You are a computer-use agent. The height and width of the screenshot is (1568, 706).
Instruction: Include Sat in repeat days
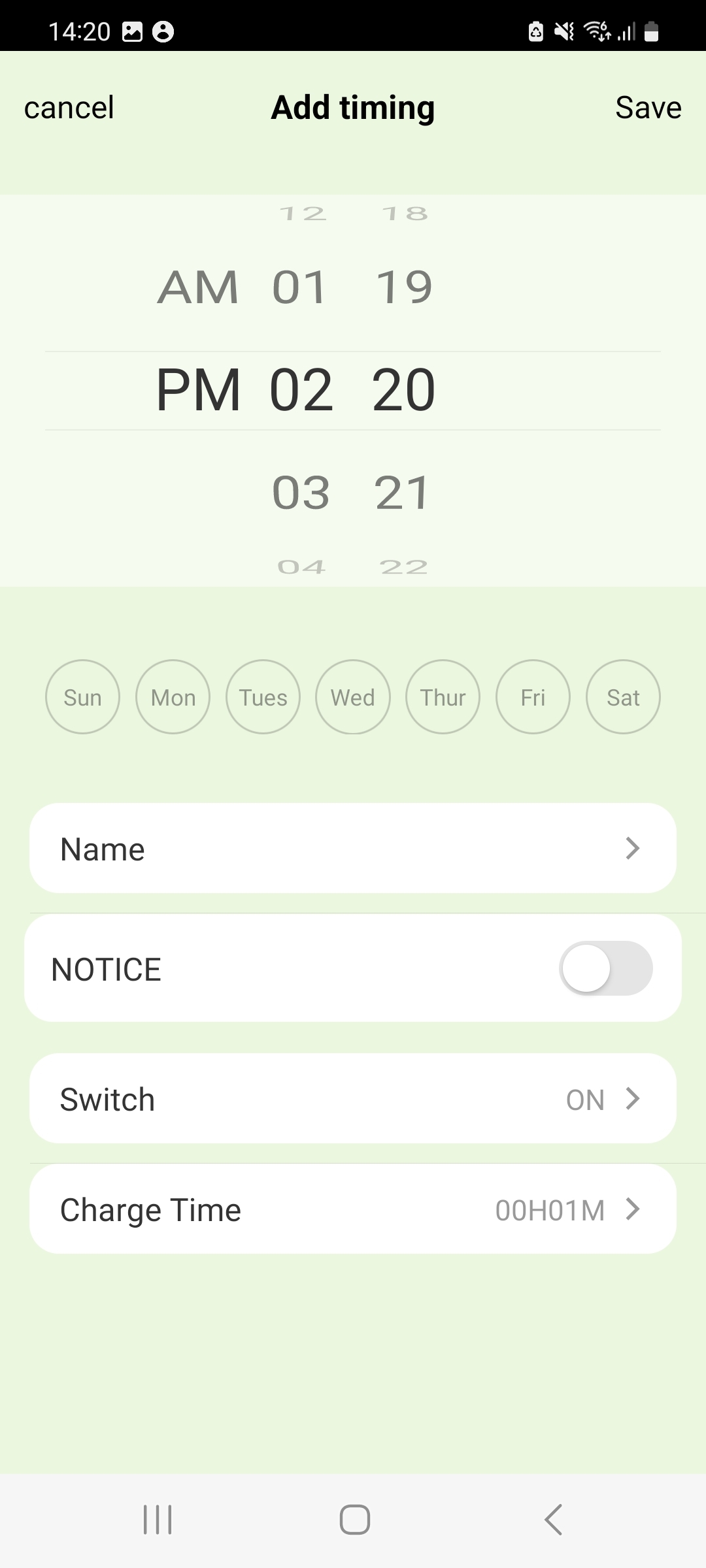click(x=623, y=697)
